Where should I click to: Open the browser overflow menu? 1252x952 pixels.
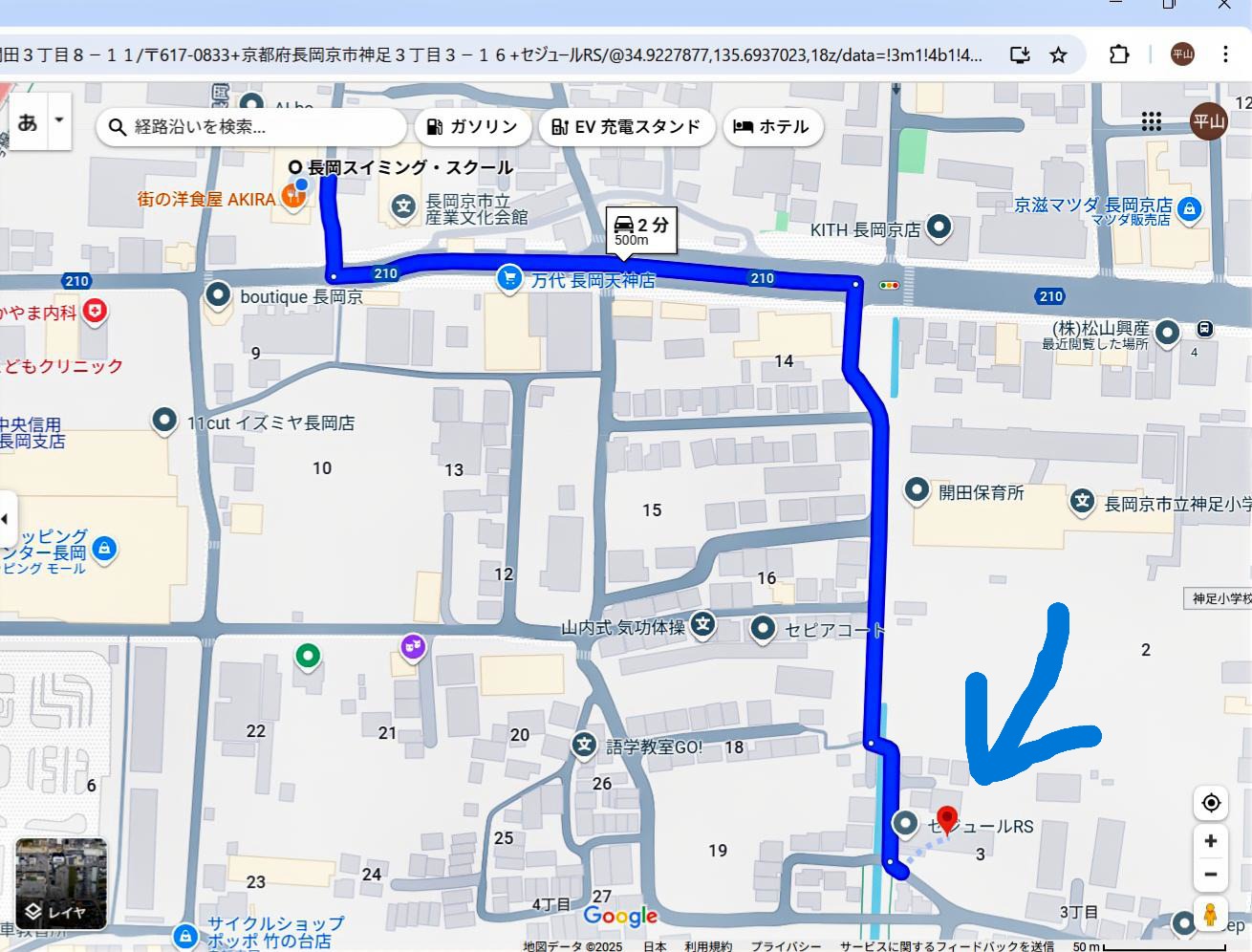point(1225,54)
